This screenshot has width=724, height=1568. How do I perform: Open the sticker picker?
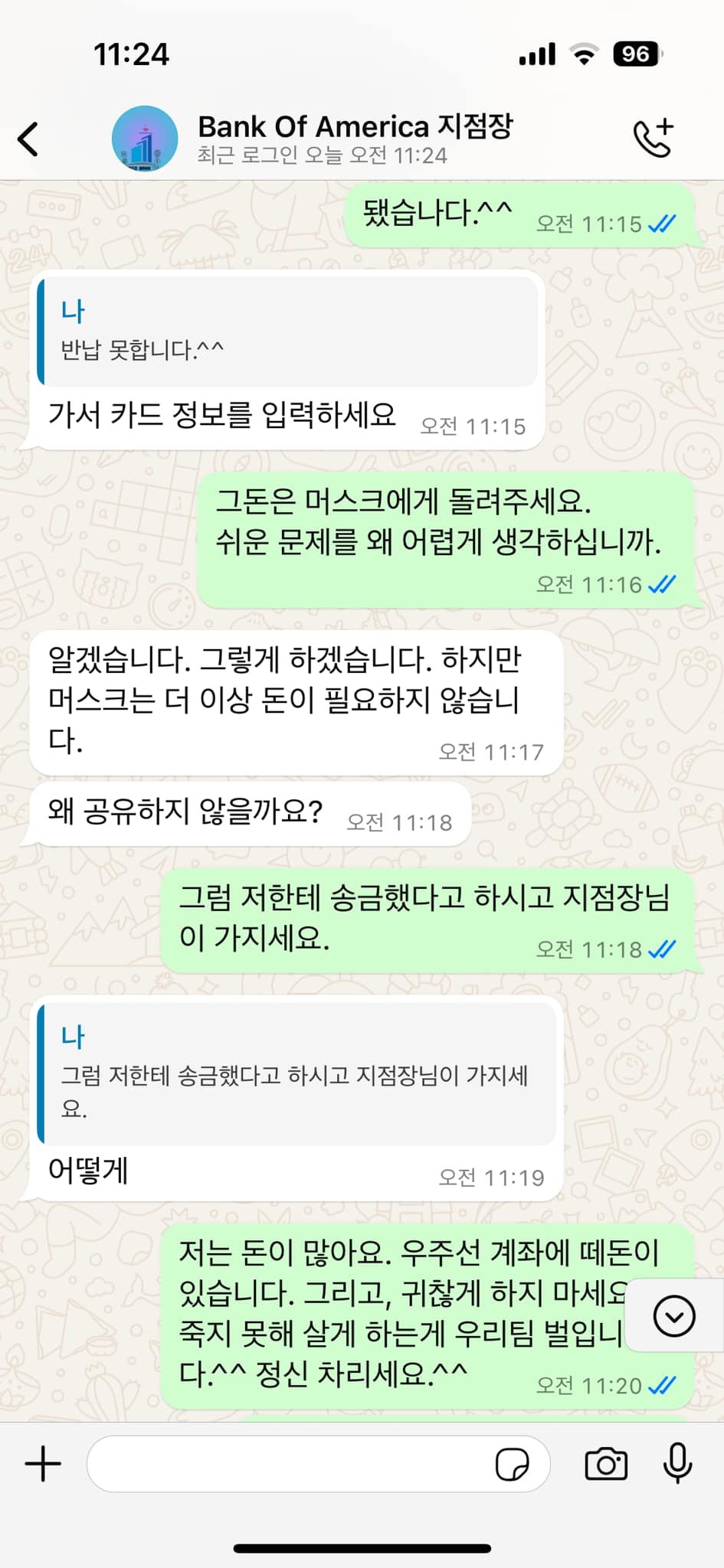tap(512, 1465)
